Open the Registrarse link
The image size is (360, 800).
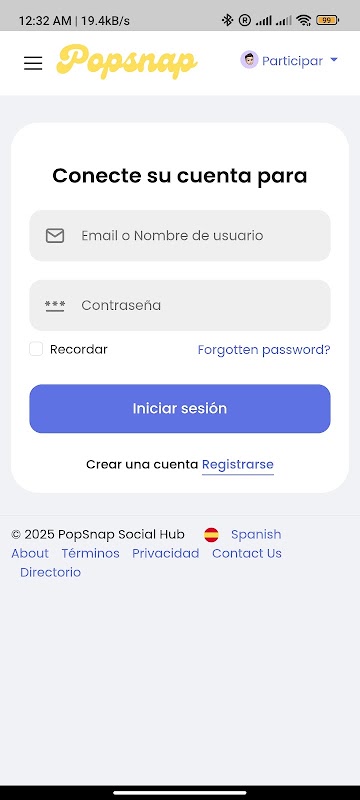coord(238,464)
